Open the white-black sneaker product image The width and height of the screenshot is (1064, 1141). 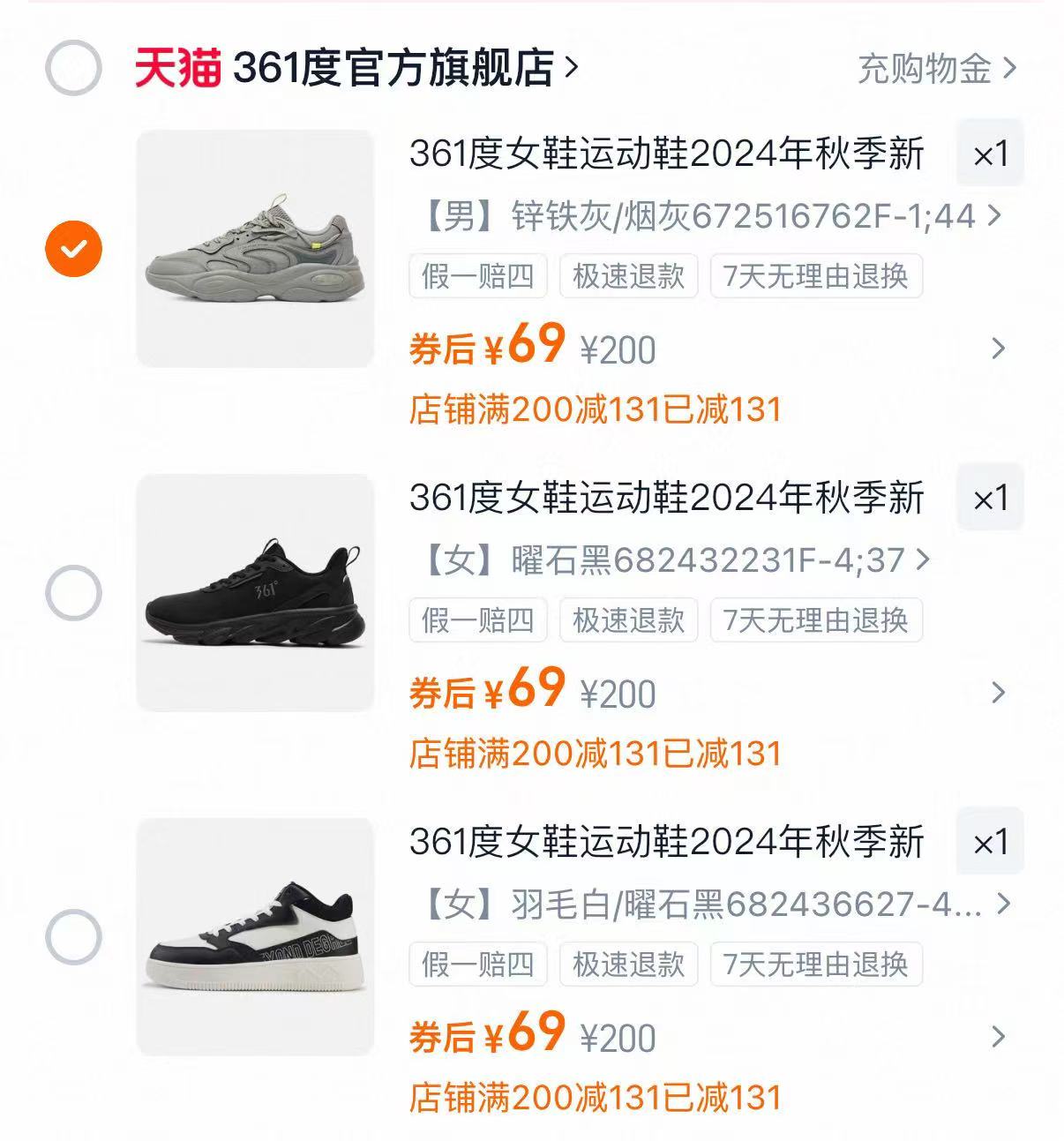click(x=255, y=937)
